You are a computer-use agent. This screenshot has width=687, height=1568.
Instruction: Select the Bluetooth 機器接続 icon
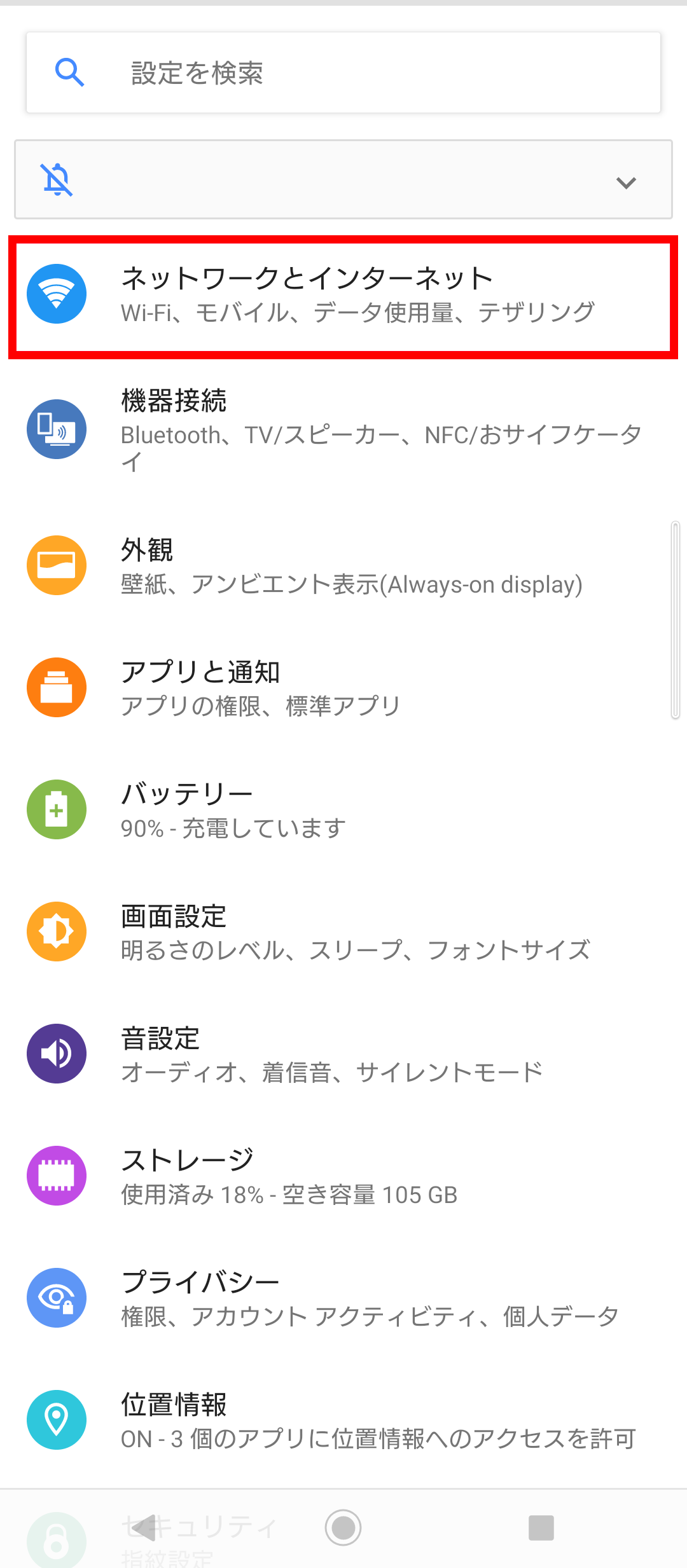pyautogui.click(x=56, y=429)
